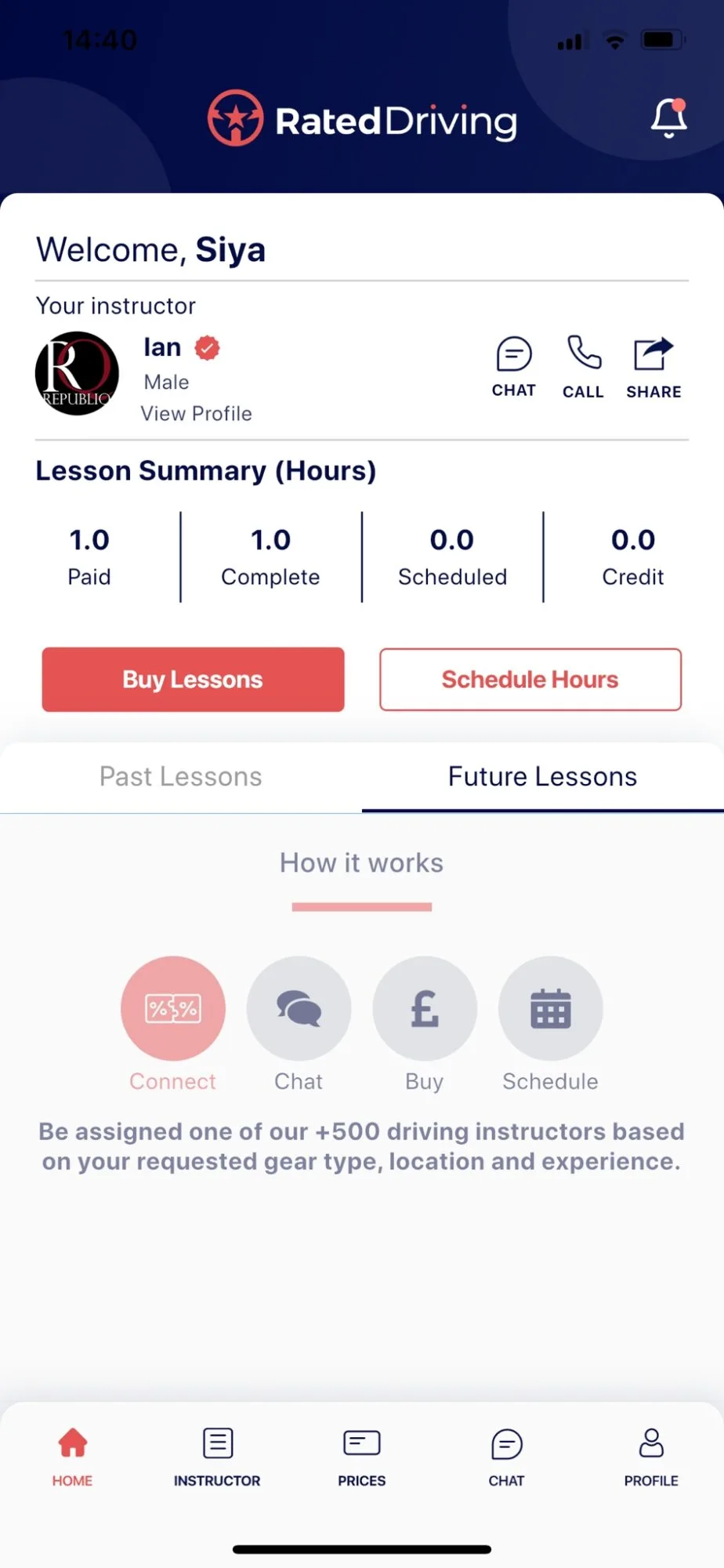Open the notifications bell

point(668,118)
